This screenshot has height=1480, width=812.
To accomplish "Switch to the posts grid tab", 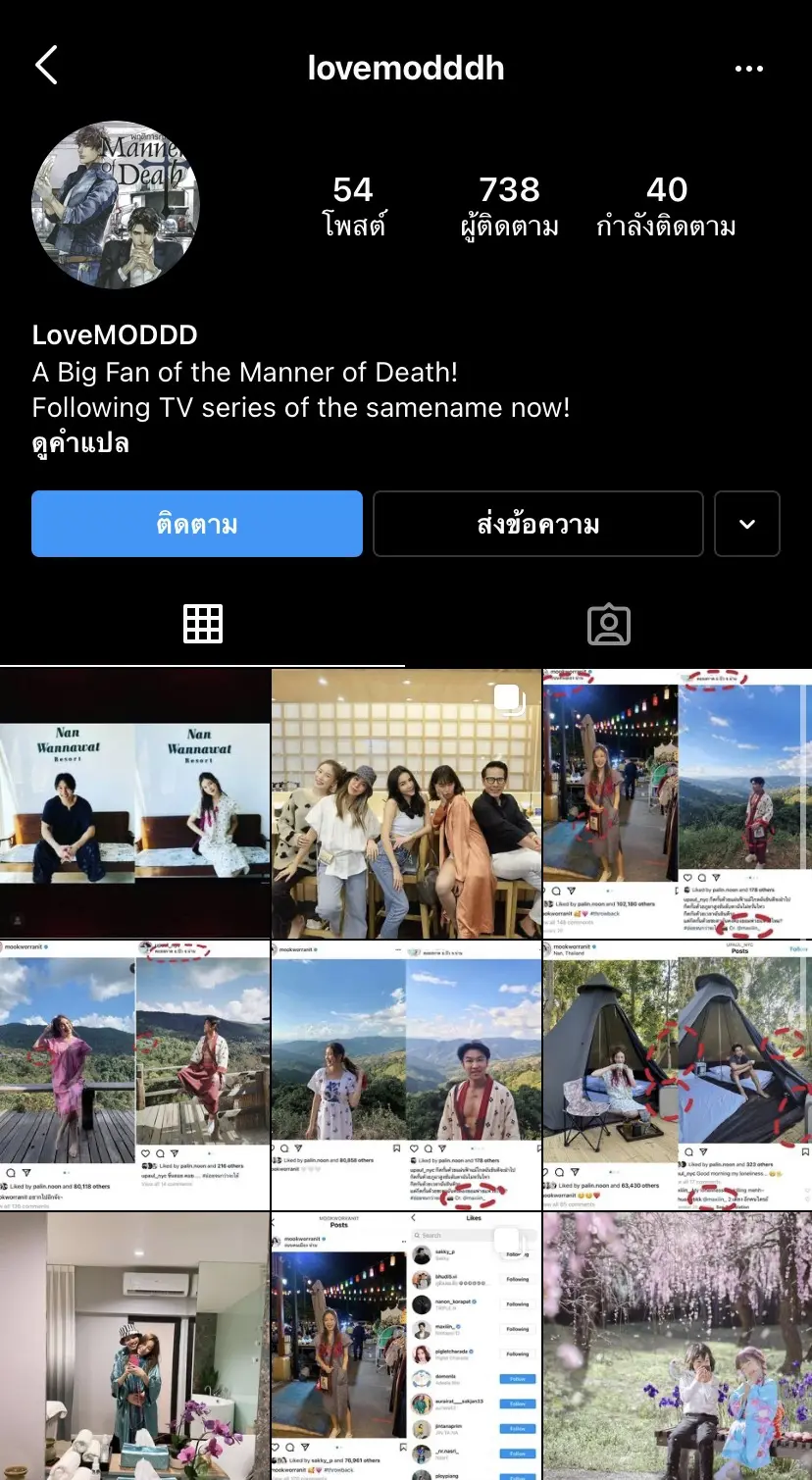I will 203,624.
